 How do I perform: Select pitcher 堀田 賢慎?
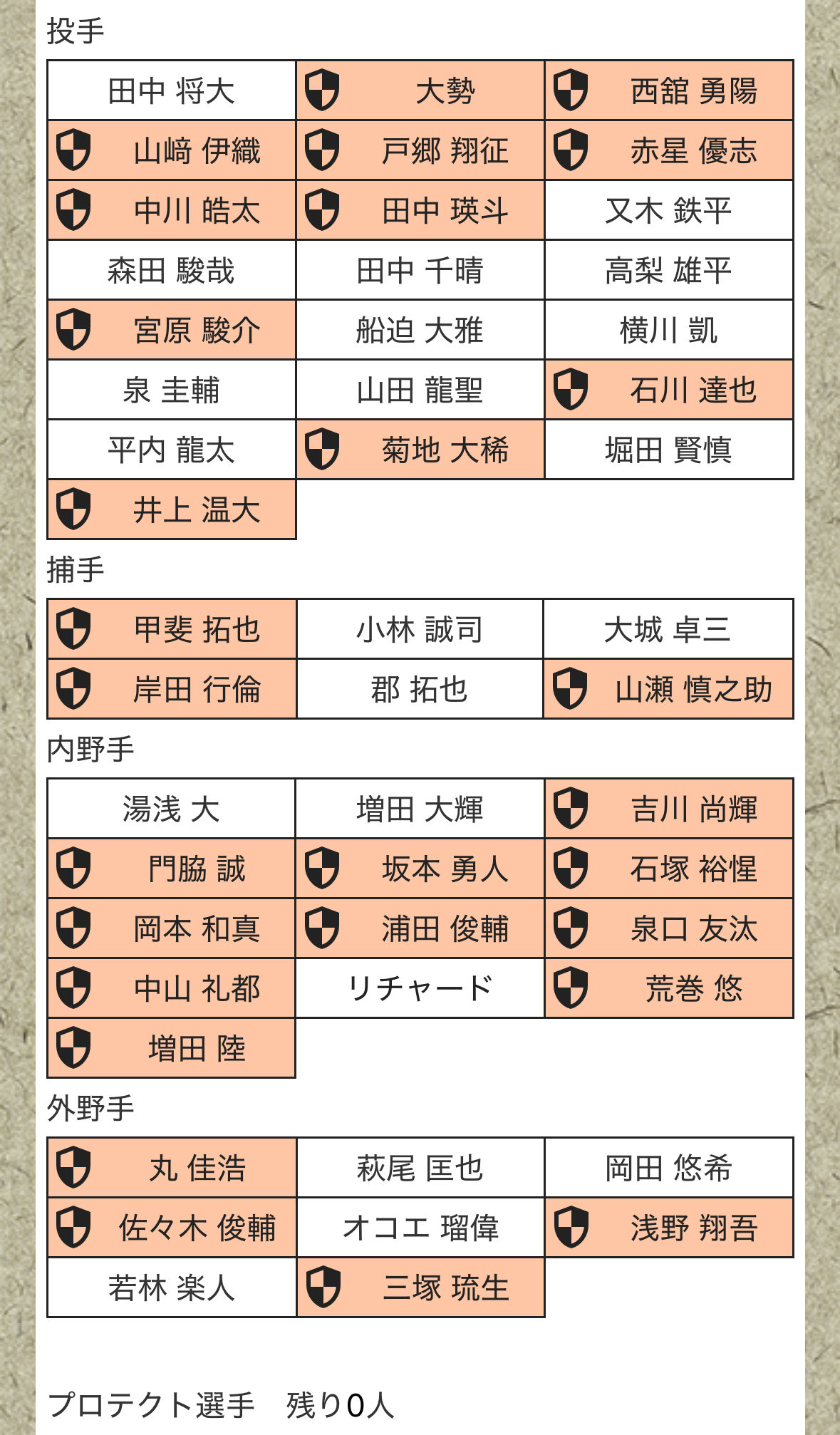[x=668, y=450]
